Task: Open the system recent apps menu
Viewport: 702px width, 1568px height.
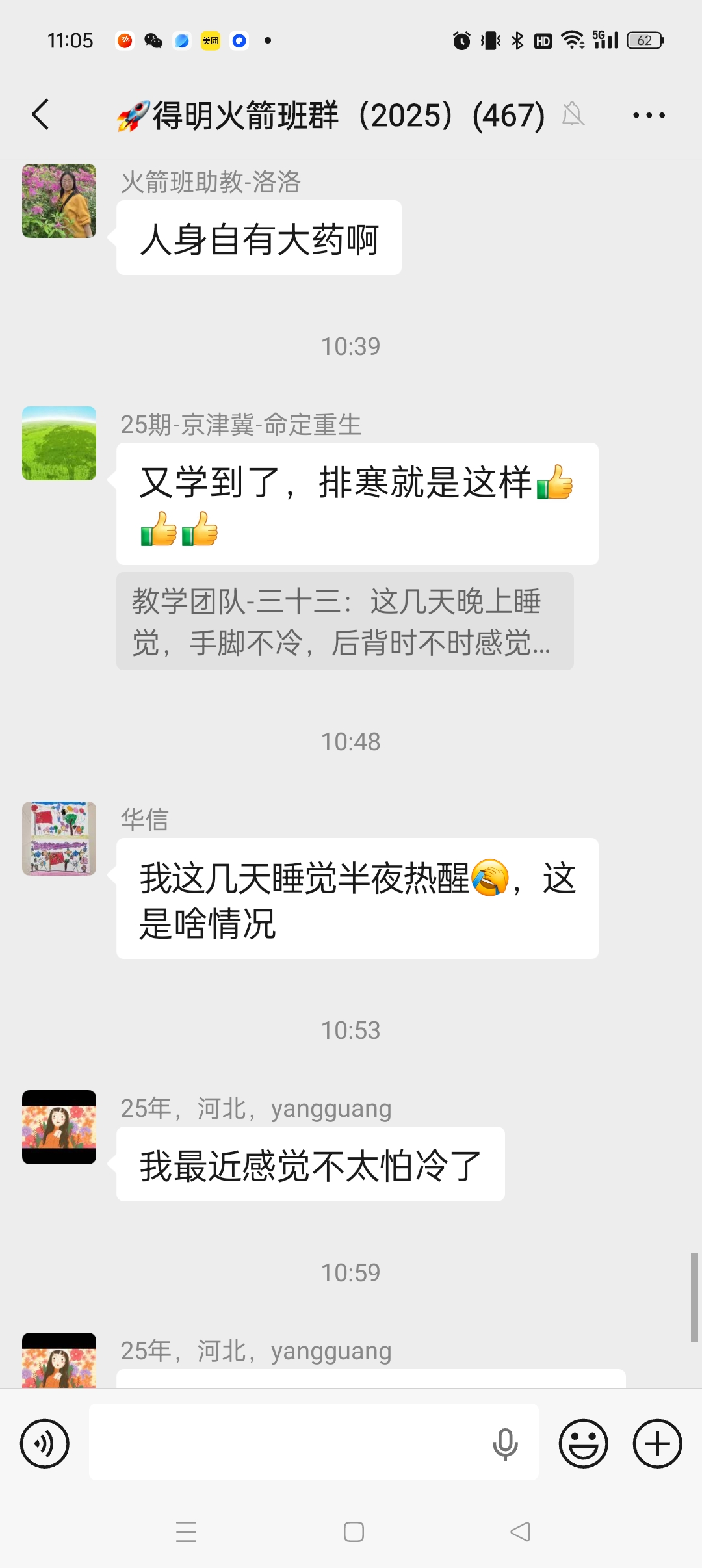Action: coord(187,1532)
